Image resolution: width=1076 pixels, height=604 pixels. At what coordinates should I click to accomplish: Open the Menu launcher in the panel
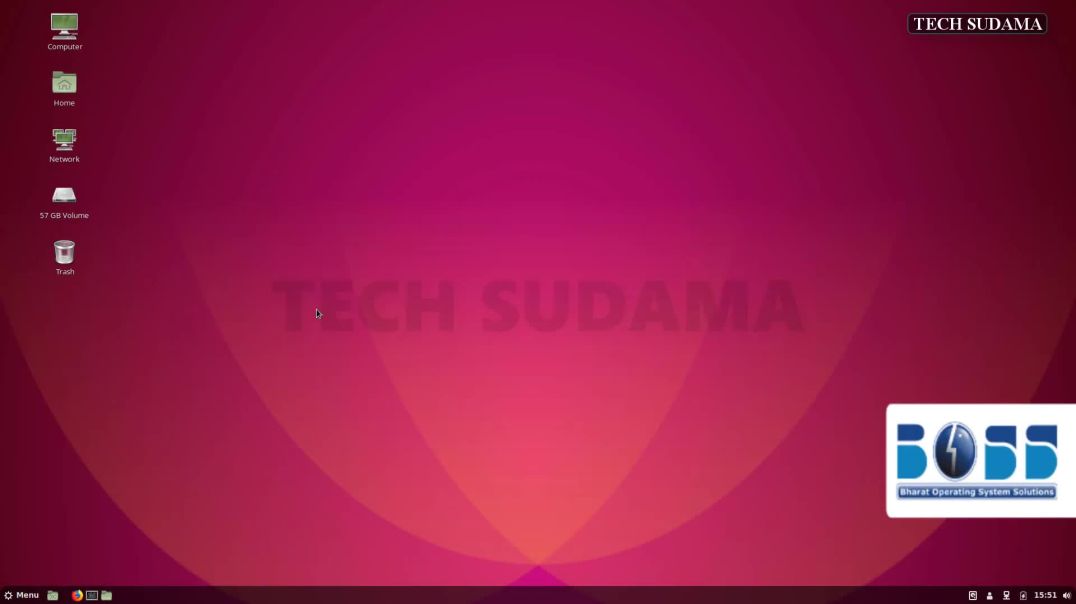21,595
